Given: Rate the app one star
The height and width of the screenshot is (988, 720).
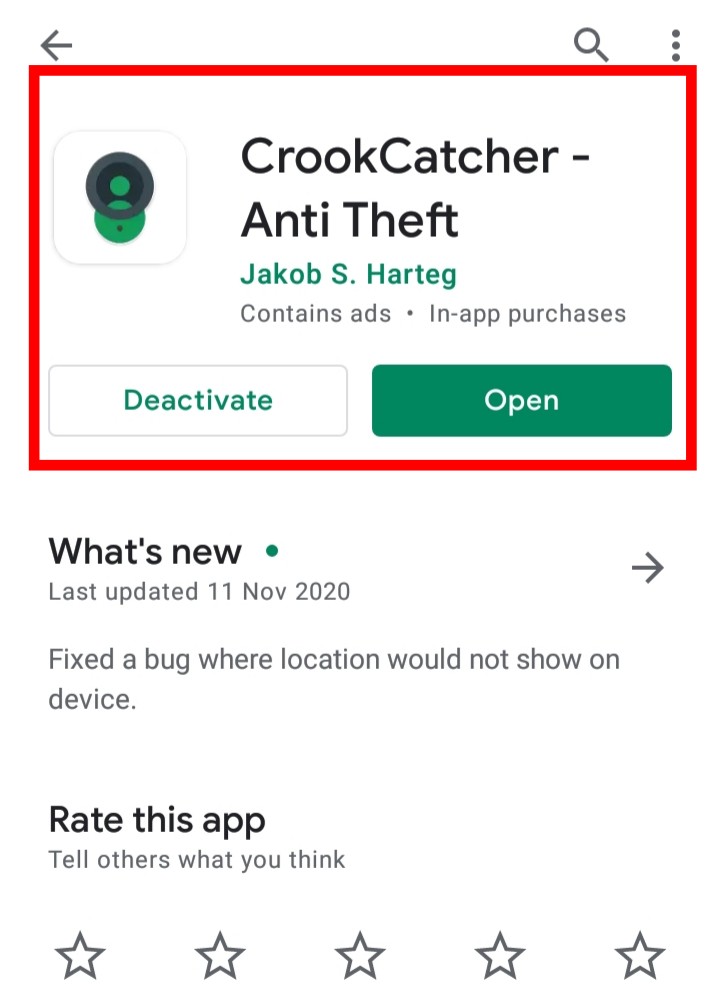Looking at the screenshot, I should (80, 955).
